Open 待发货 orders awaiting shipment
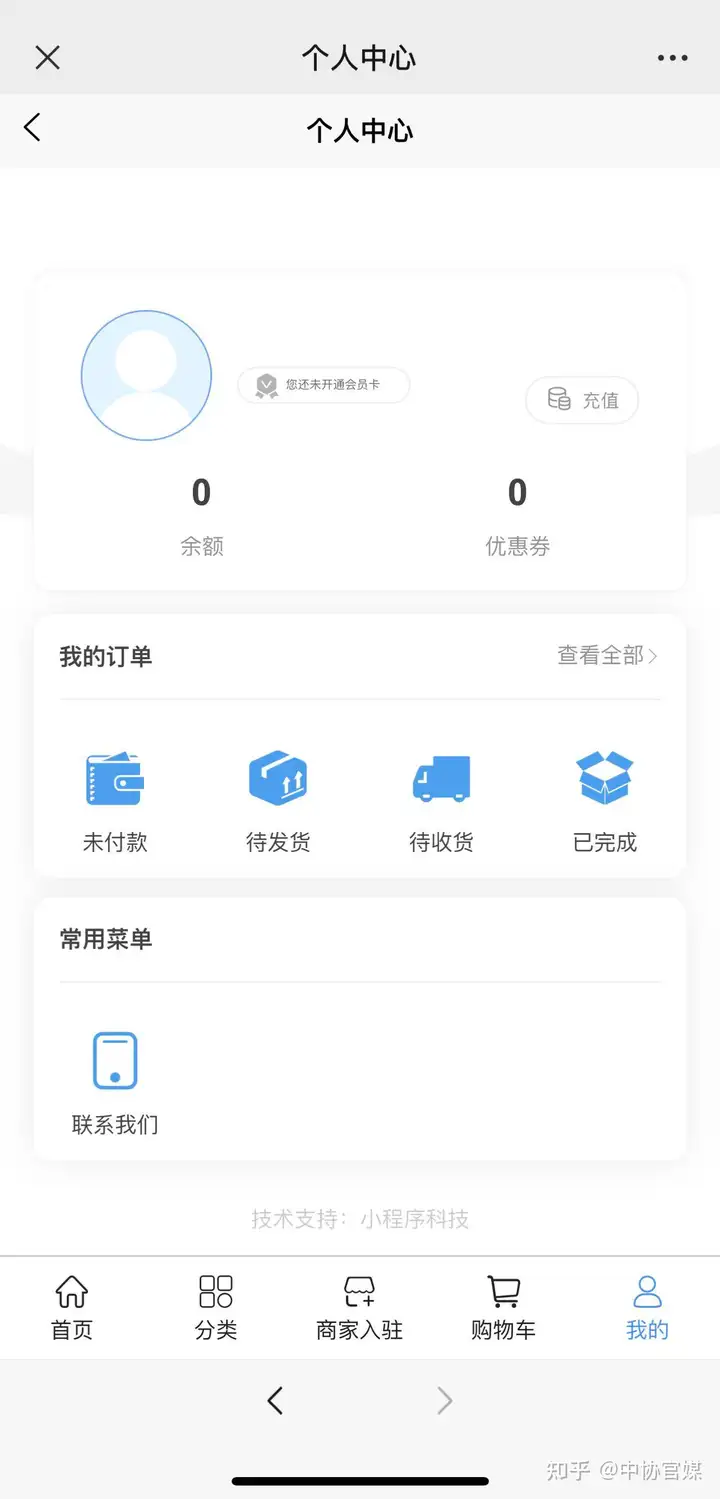720x1499 pixels. 278,802
